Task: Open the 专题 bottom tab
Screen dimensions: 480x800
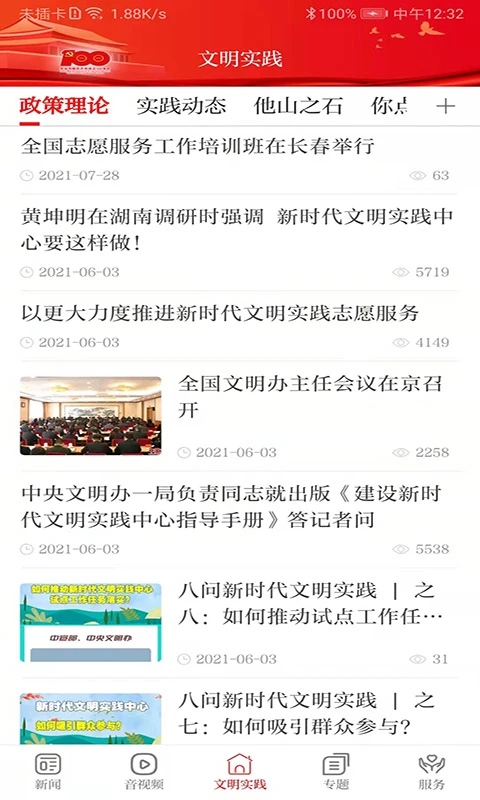Action: click(x=336, y=771)
